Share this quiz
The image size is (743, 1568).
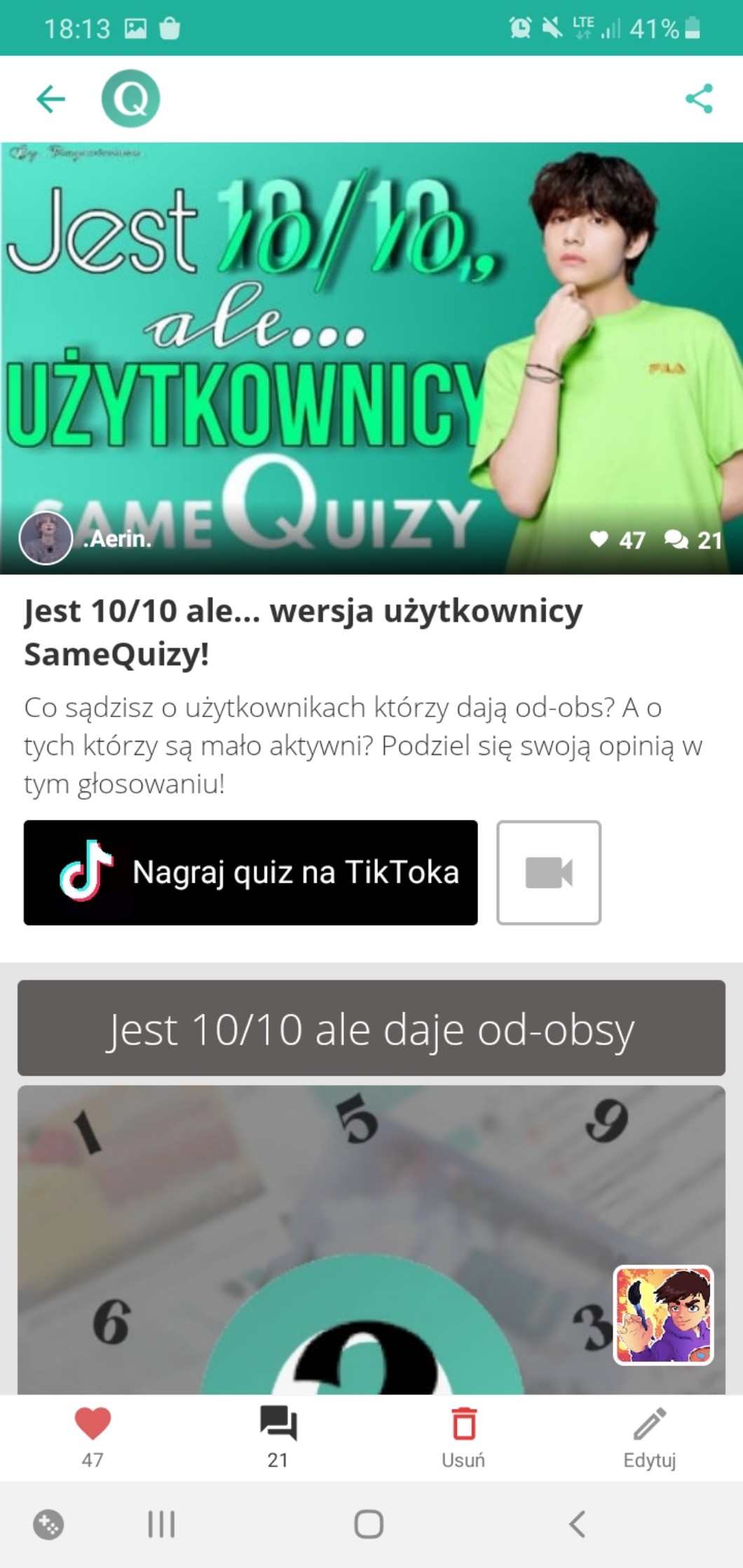click(699, 99)
